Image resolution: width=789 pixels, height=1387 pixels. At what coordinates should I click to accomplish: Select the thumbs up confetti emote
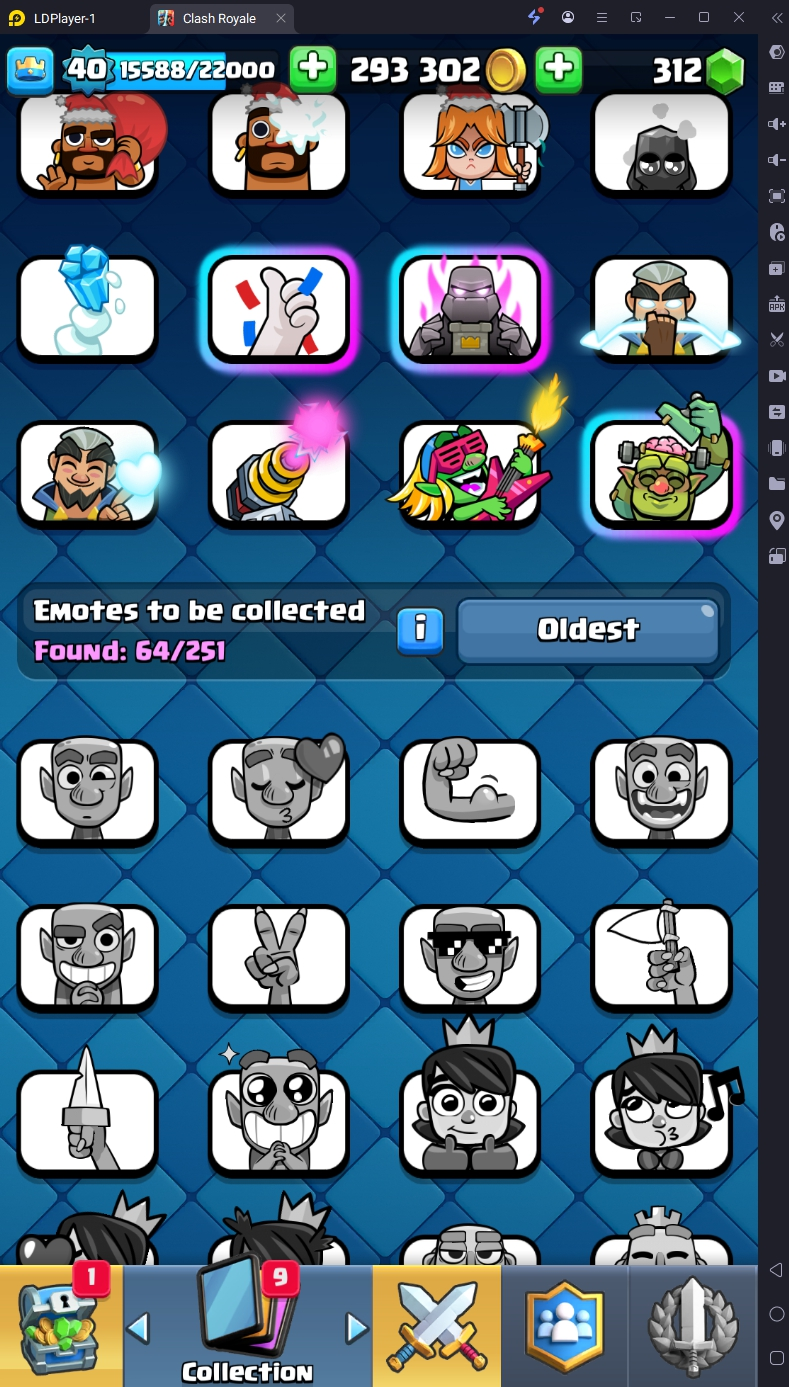point(279,309)
